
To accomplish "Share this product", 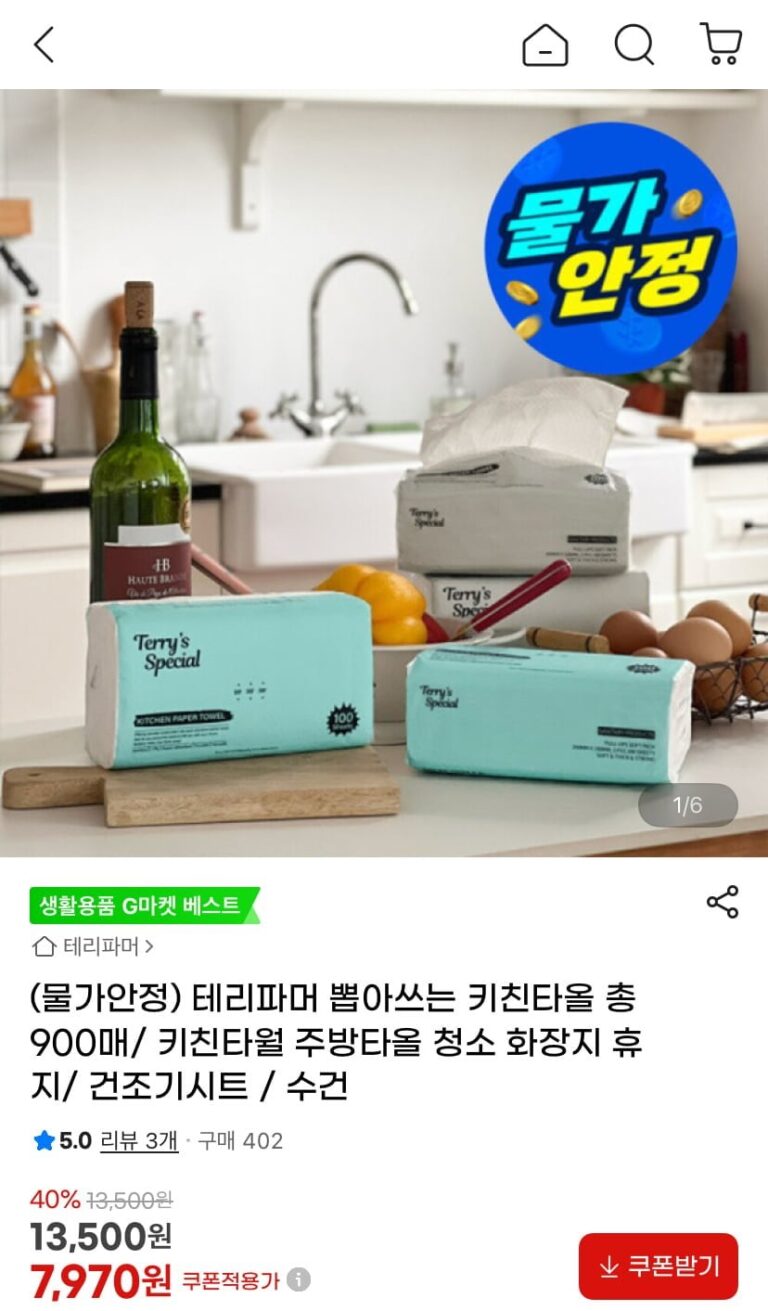I will [722, 901].
